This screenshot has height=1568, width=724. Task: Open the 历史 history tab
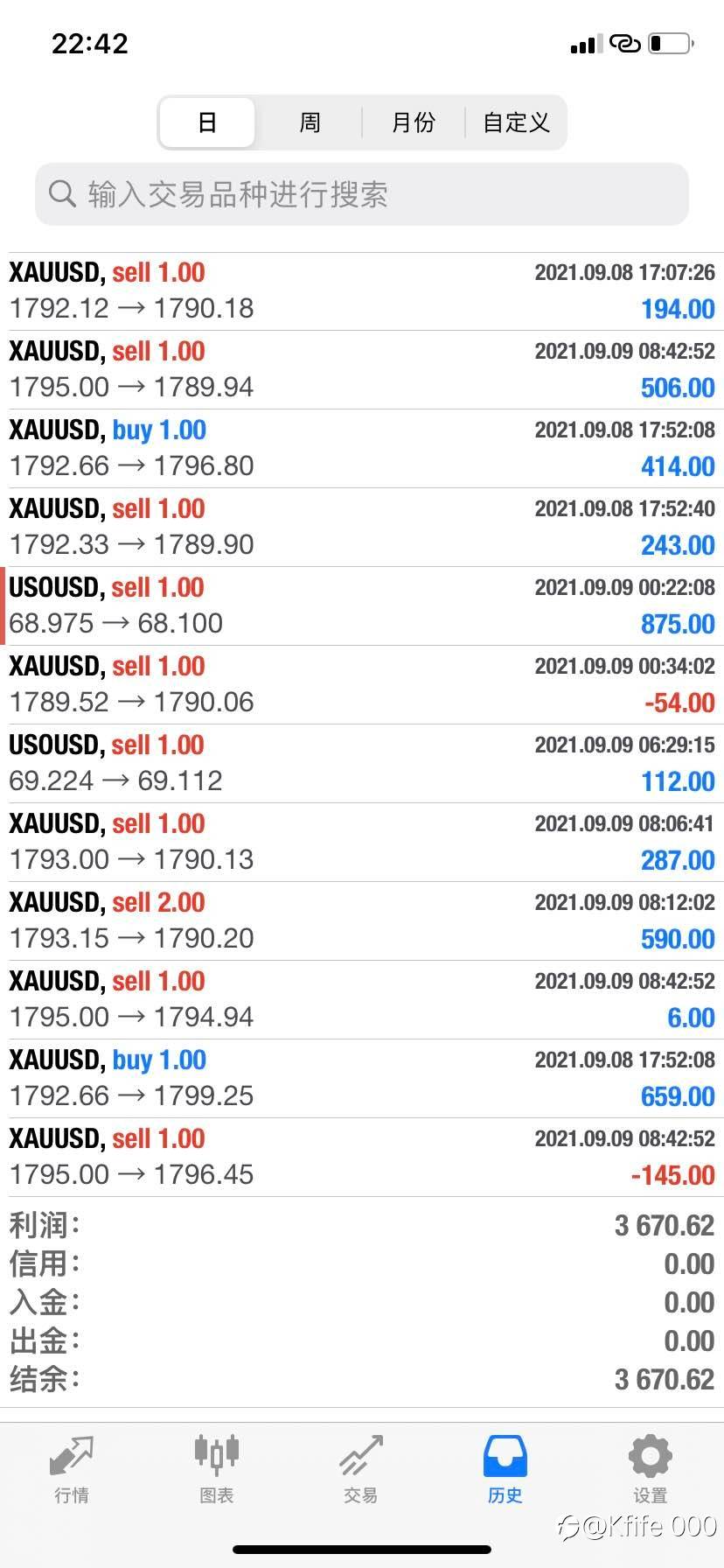point(505,1471)
